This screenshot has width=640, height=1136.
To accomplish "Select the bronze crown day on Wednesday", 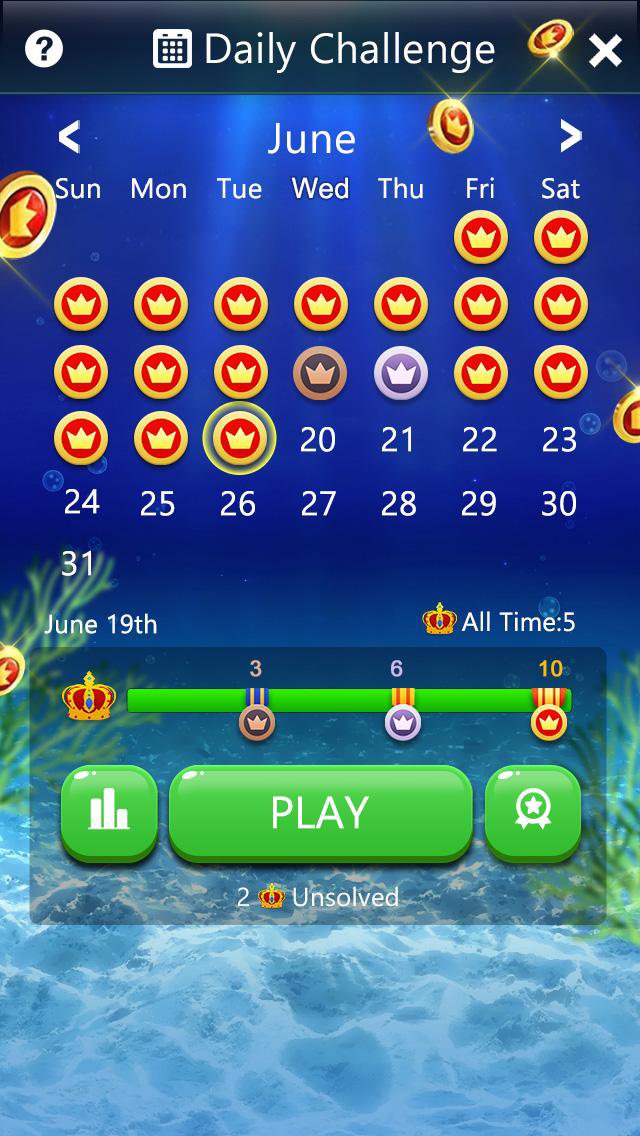I will pos(320,374).
